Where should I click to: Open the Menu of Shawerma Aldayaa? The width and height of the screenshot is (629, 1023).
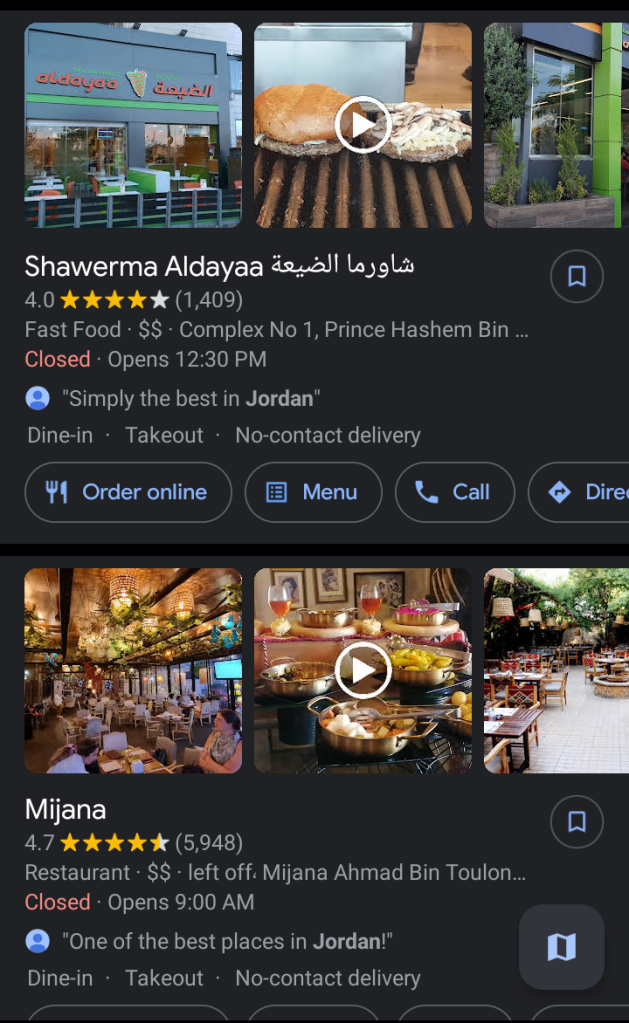(313, 492)
